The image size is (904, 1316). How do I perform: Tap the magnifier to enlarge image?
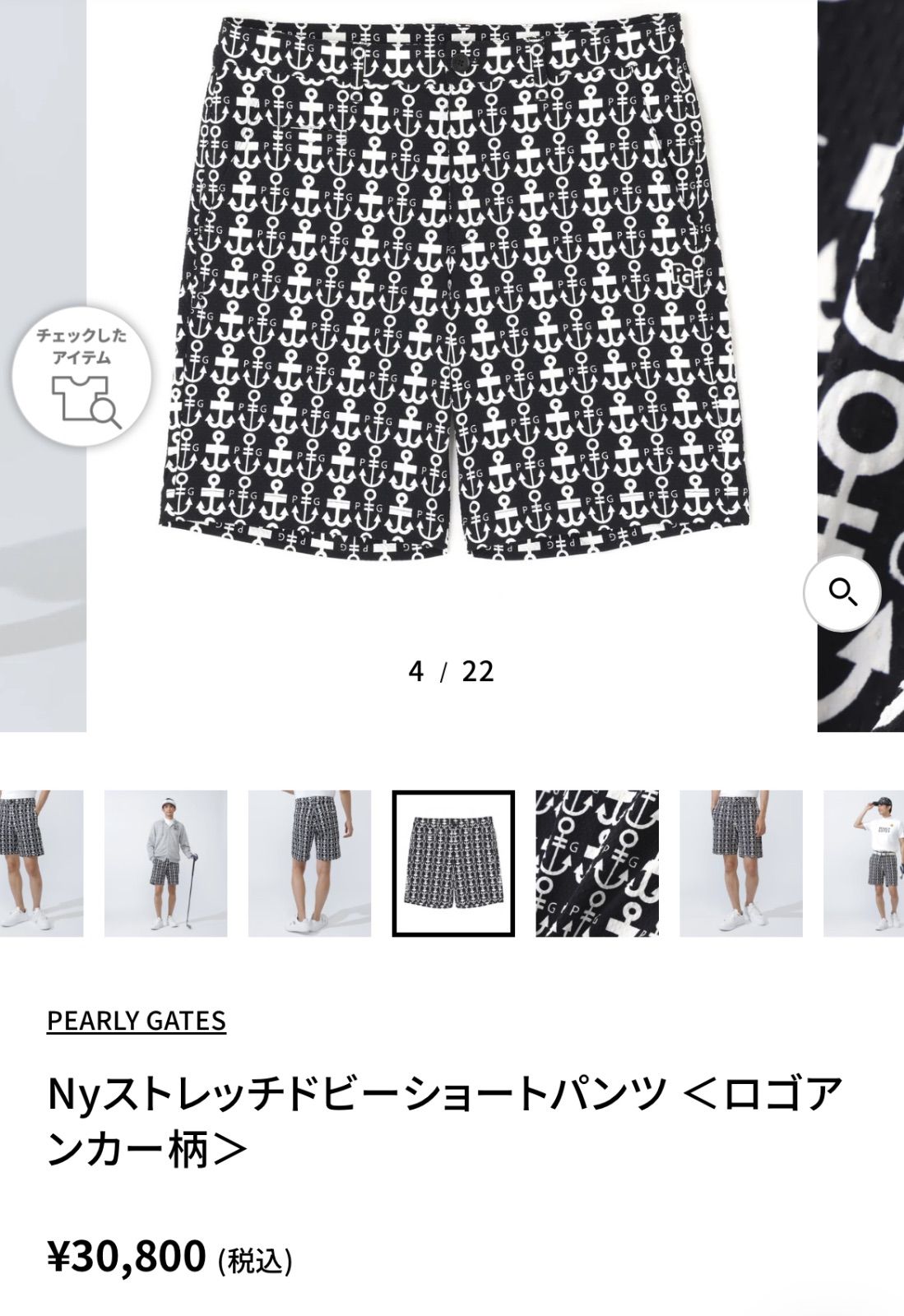click(841, 593)
